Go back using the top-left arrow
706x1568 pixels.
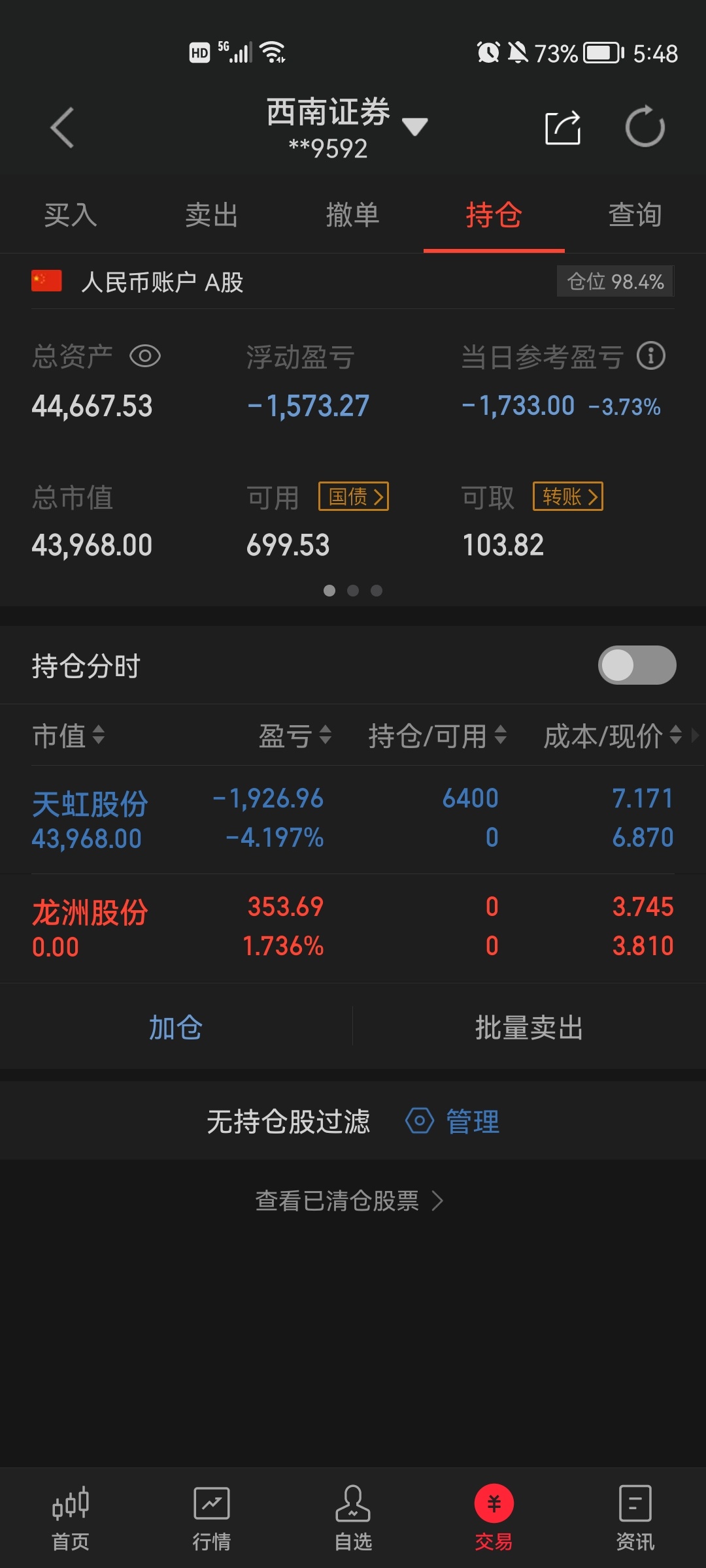[62, 127]
